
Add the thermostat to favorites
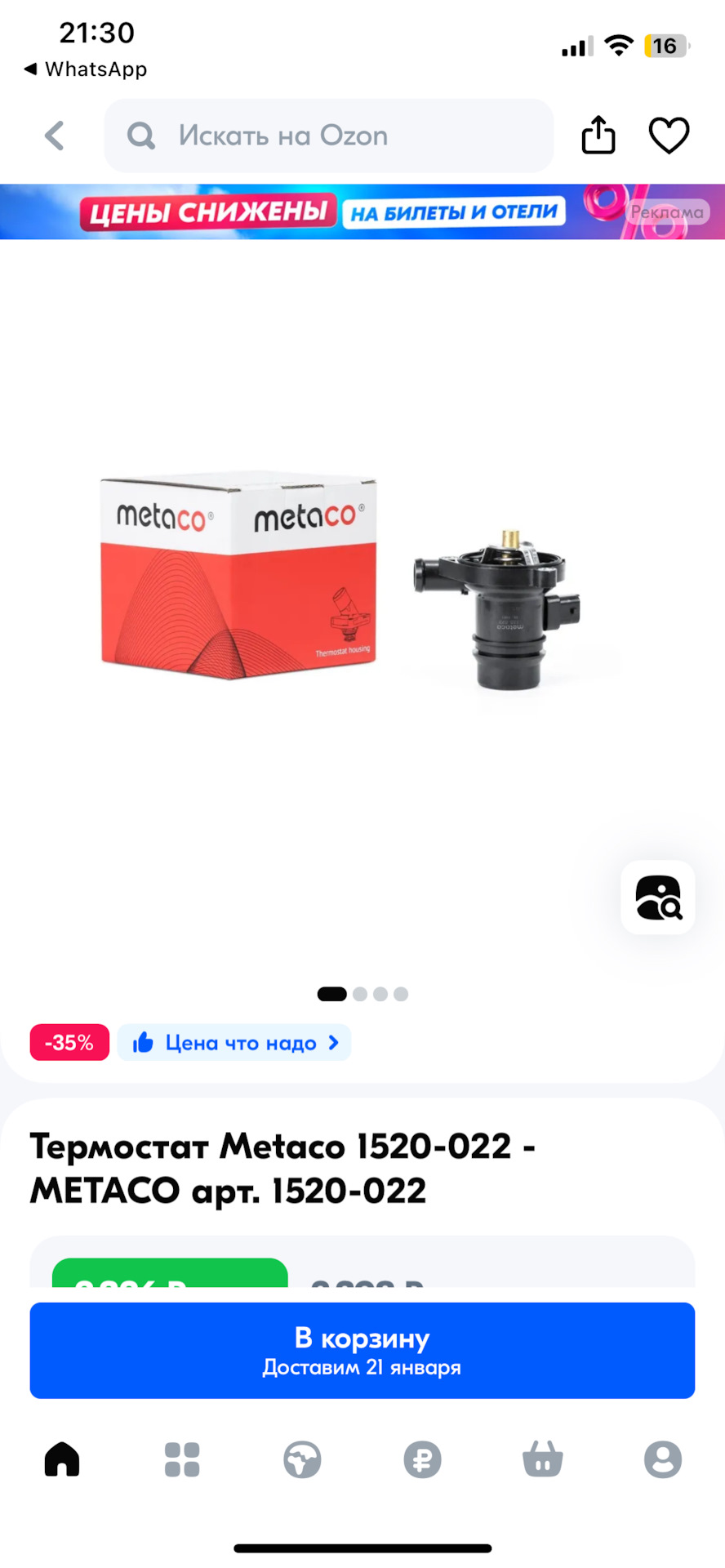coord(669,136)
